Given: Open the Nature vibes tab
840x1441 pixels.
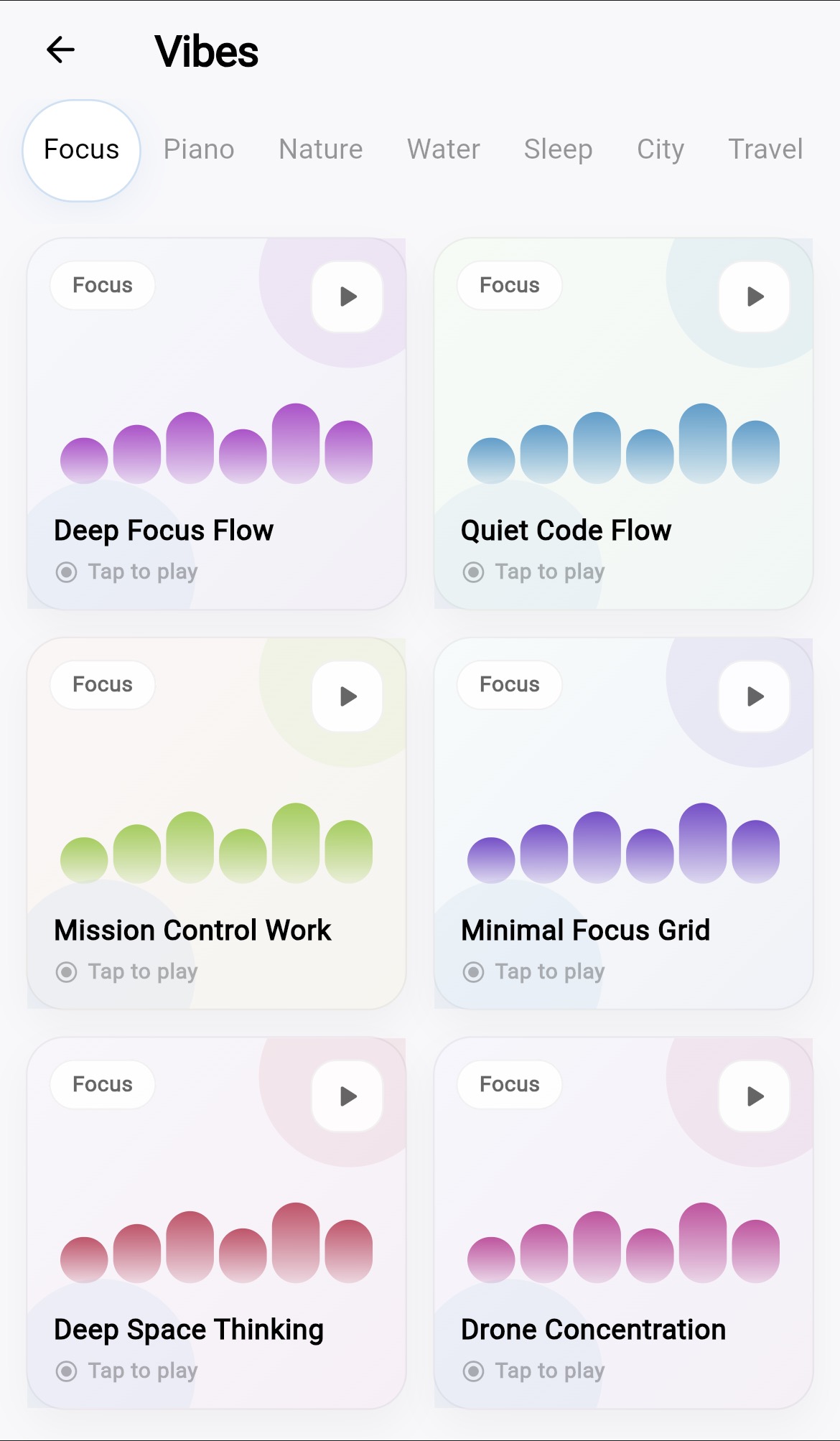Looking at the screenshot, I should pos(320,149).
